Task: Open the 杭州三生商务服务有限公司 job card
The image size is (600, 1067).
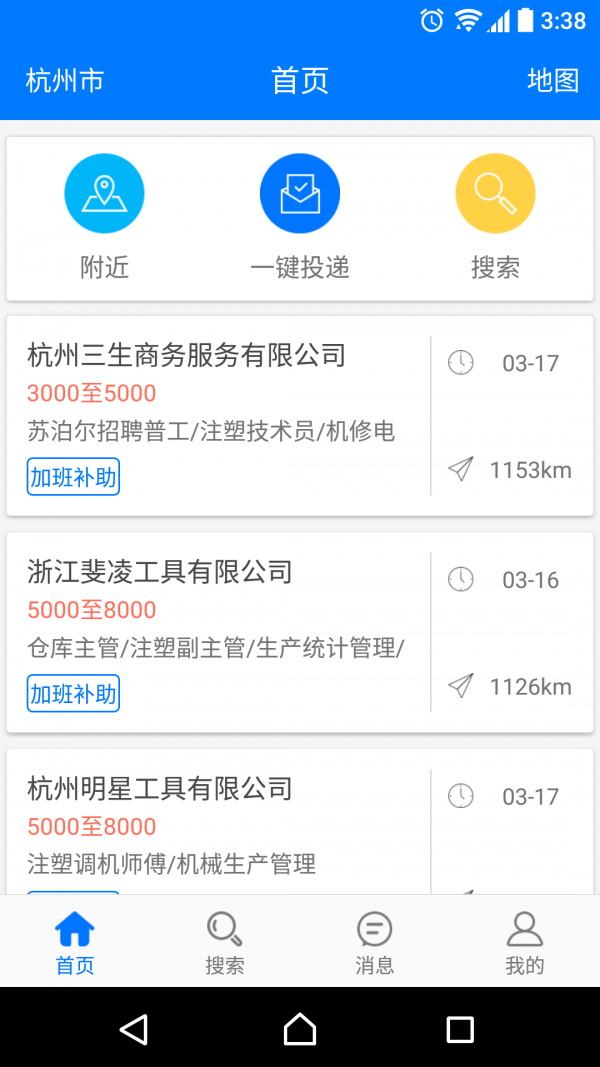Action: pyautogui.click(x=220, y=415)
